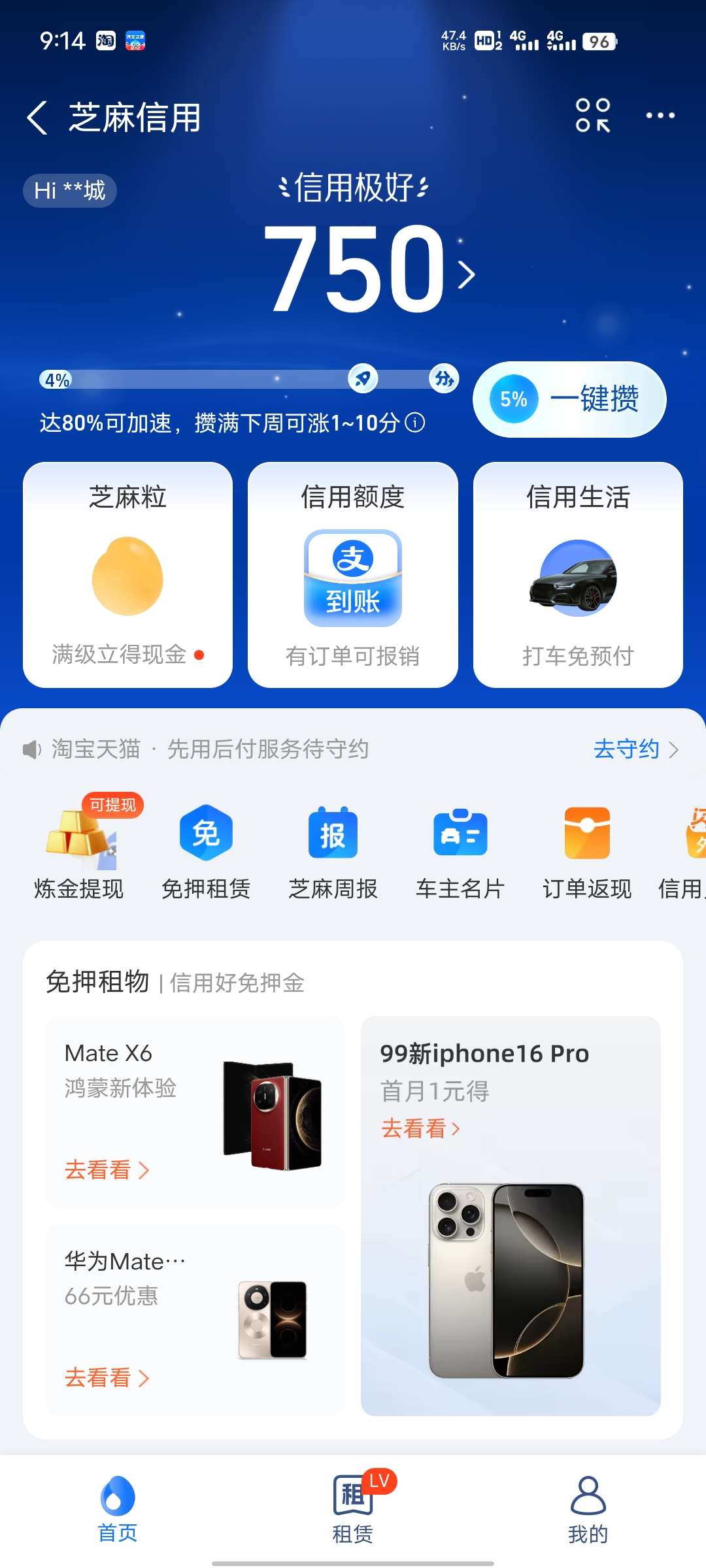Open the overflow menu with three dots

point(660,116)
